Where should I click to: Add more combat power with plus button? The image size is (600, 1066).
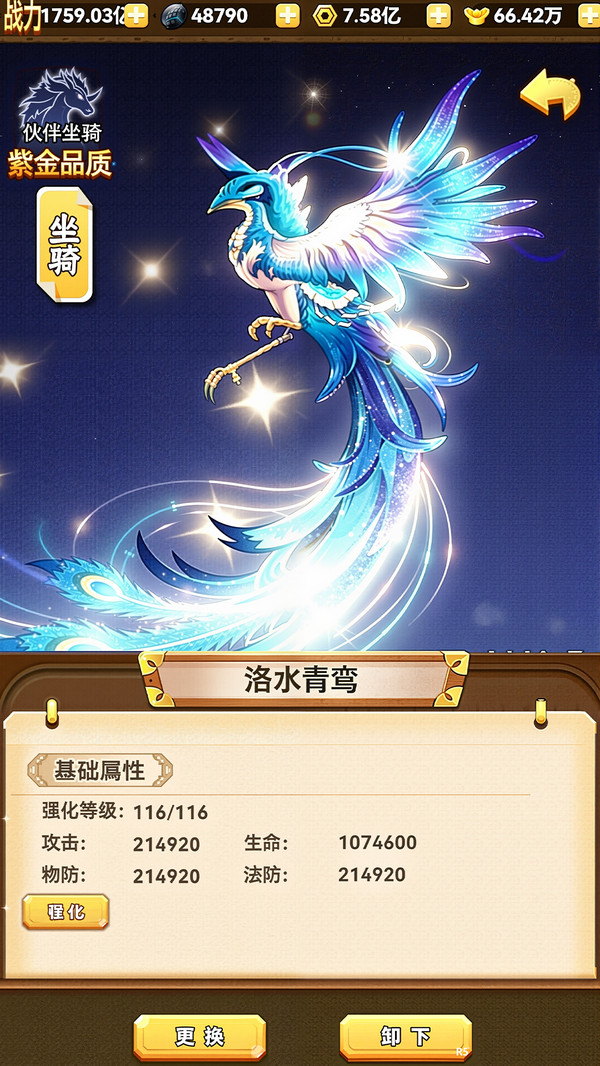[x=135, y=15]
